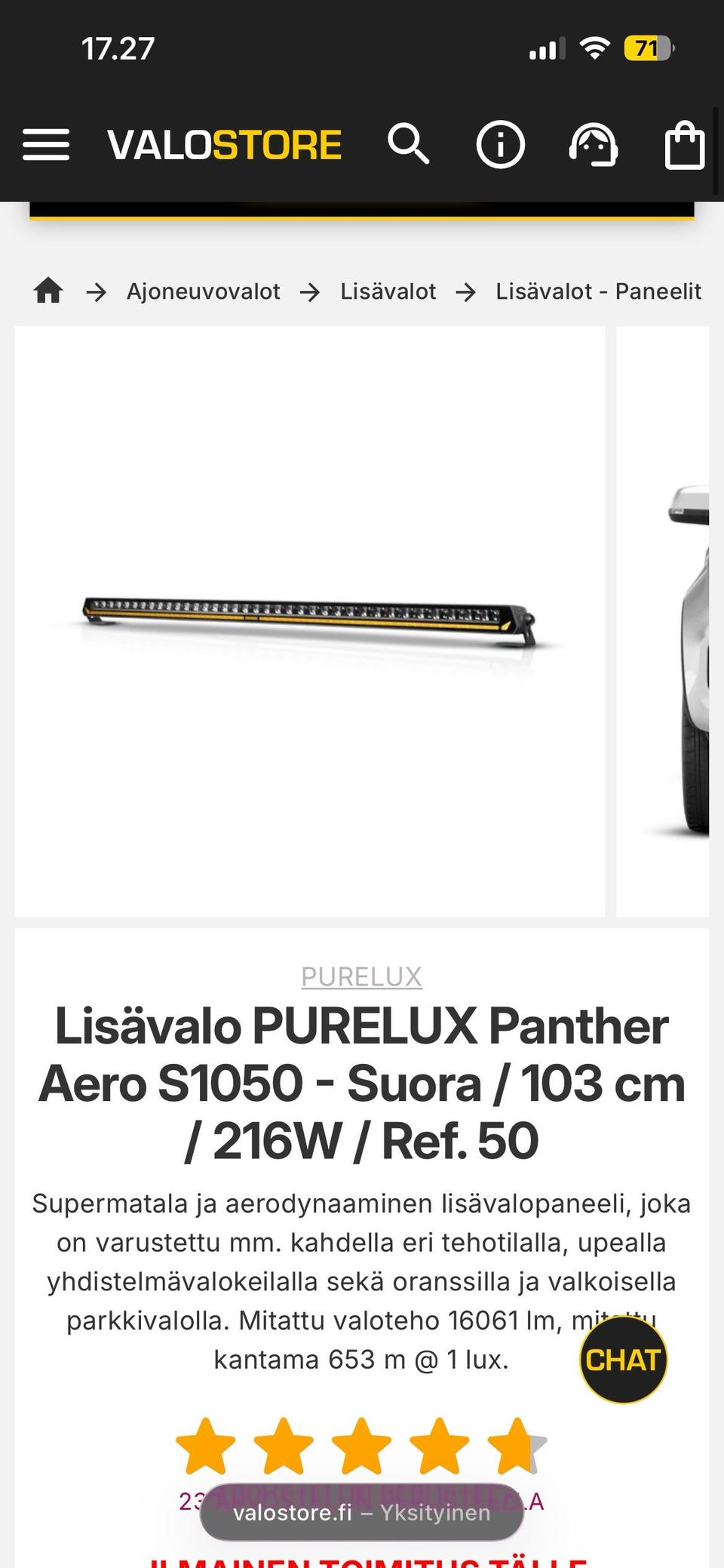Select the Lisävalot - Paneelit category

598,291
